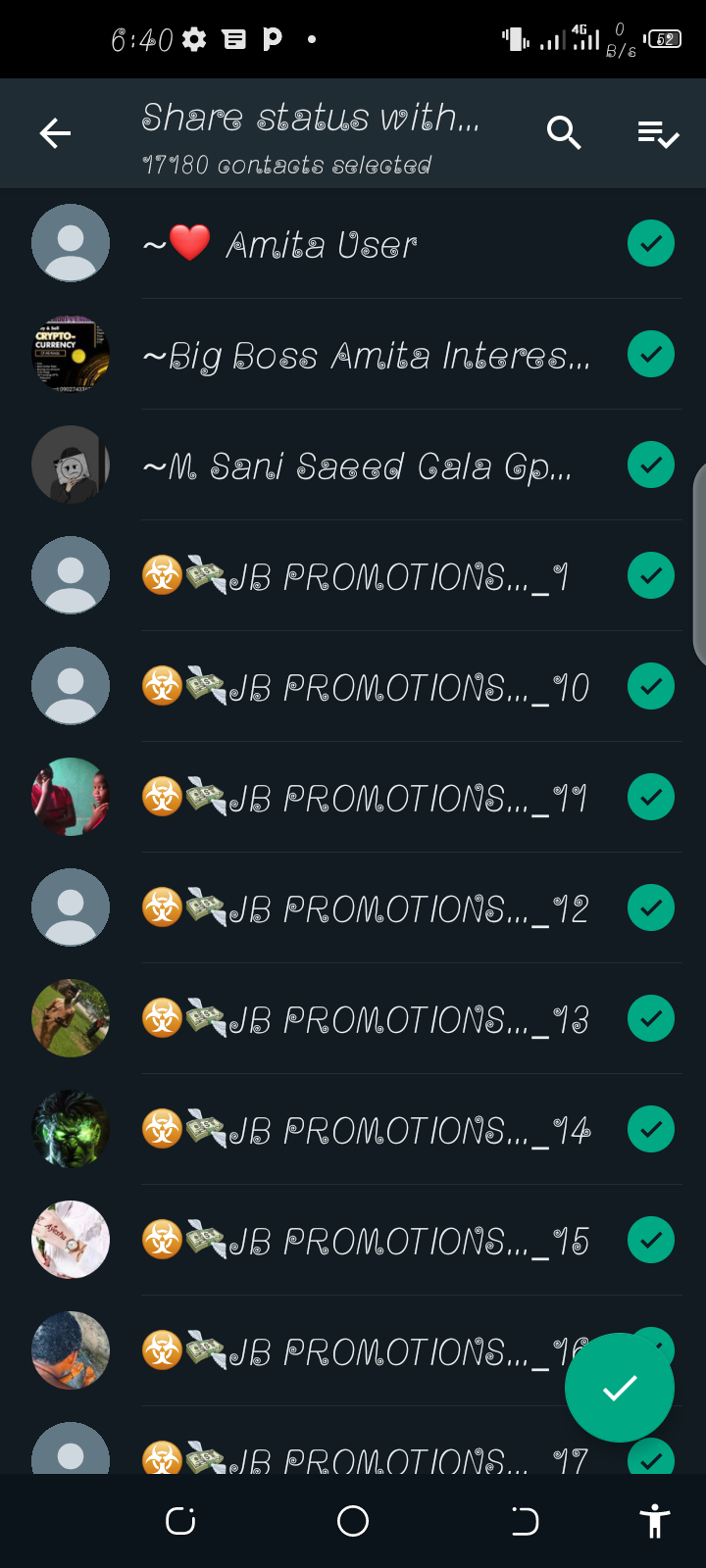
Task: Tap the system home button
Action: click(x=353, y=1521)
